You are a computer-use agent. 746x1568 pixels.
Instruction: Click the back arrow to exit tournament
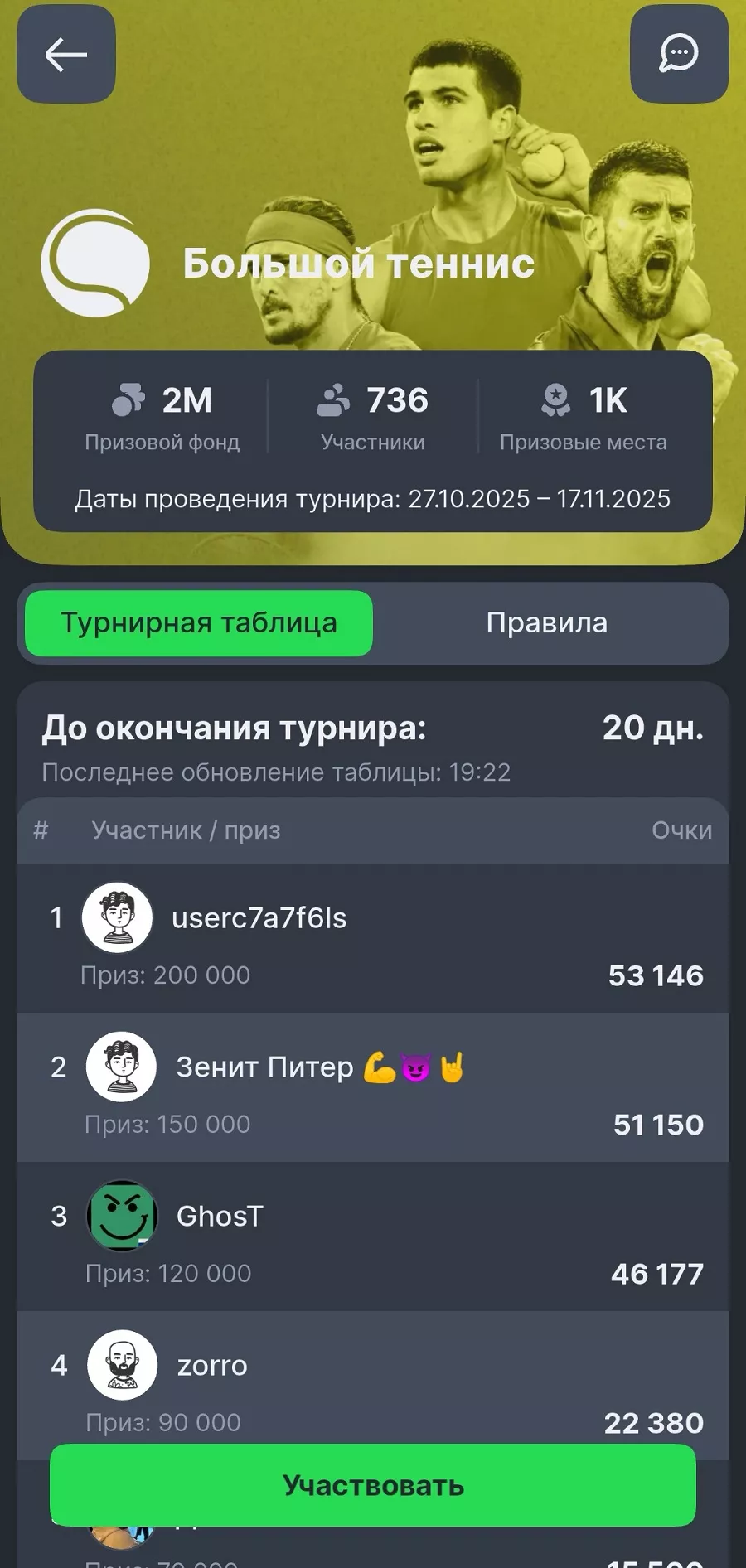pyautogui.click(x=65, y=55)
